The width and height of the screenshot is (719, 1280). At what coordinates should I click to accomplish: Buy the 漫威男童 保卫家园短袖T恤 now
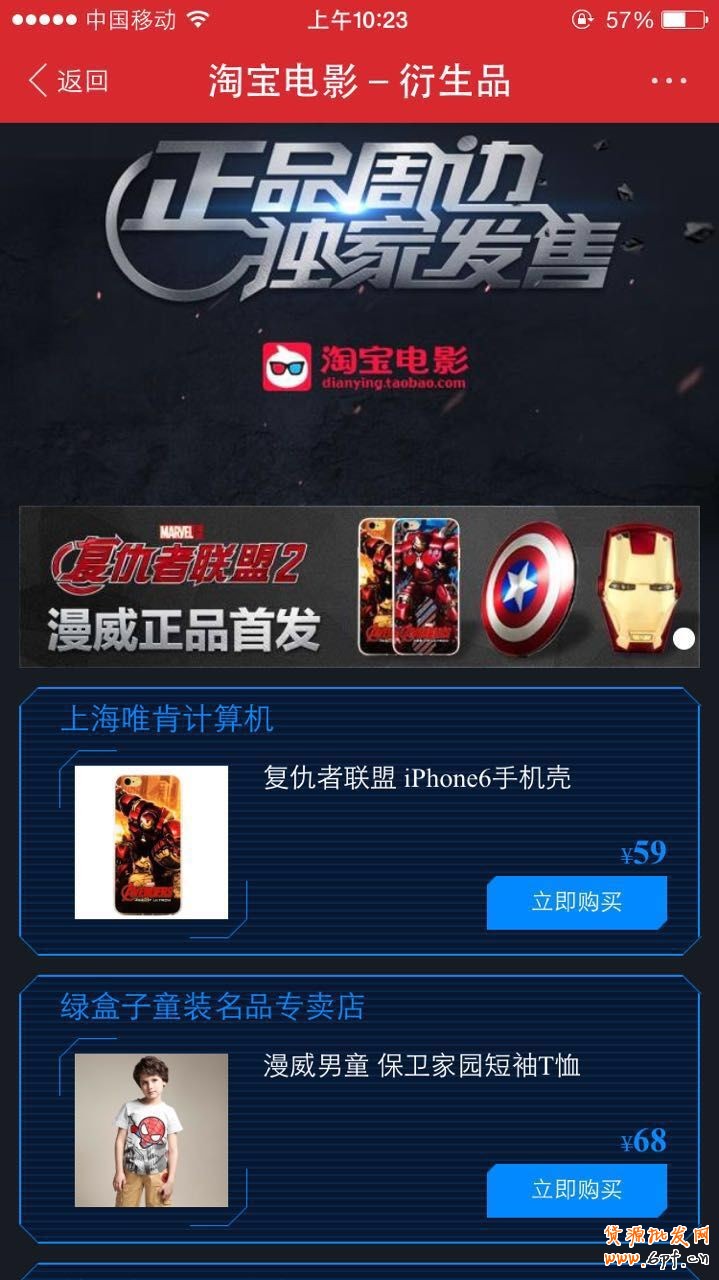[x=576, y=1190]
